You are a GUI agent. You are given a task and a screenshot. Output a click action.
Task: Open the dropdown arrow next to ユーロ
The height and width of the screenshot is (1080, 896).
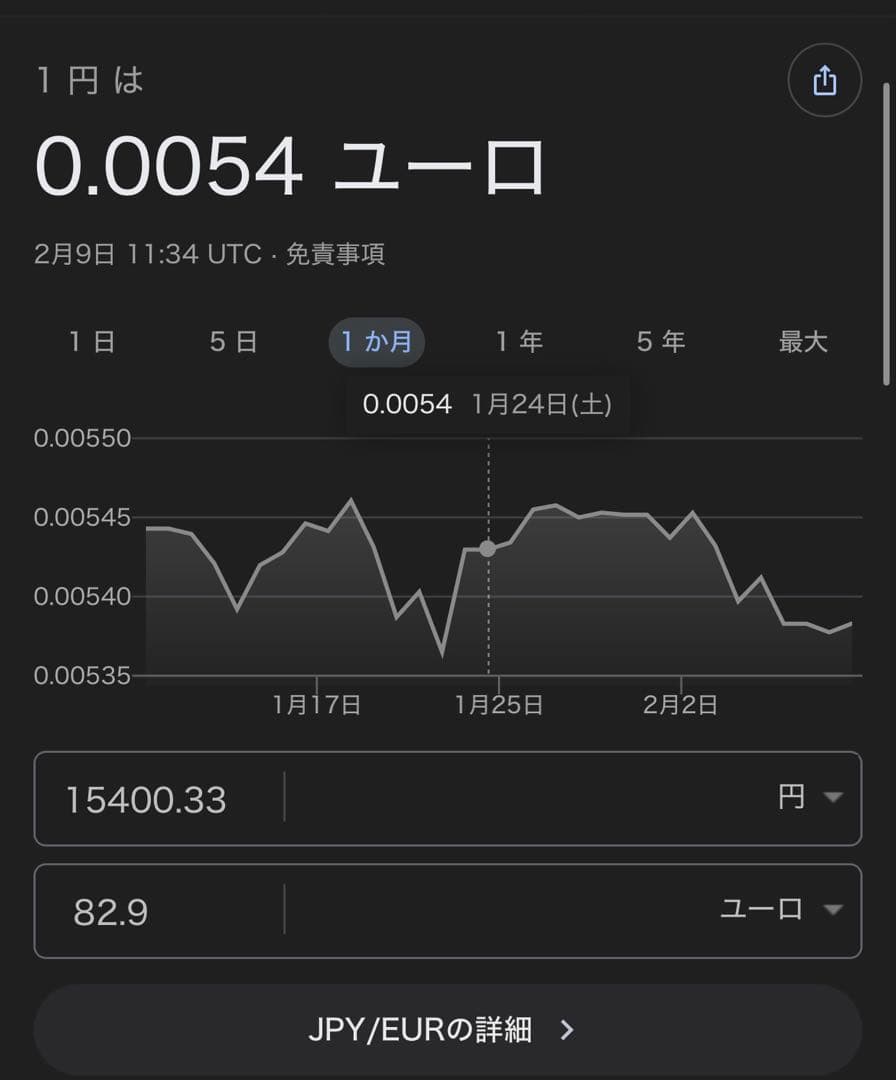click(831, 910)
